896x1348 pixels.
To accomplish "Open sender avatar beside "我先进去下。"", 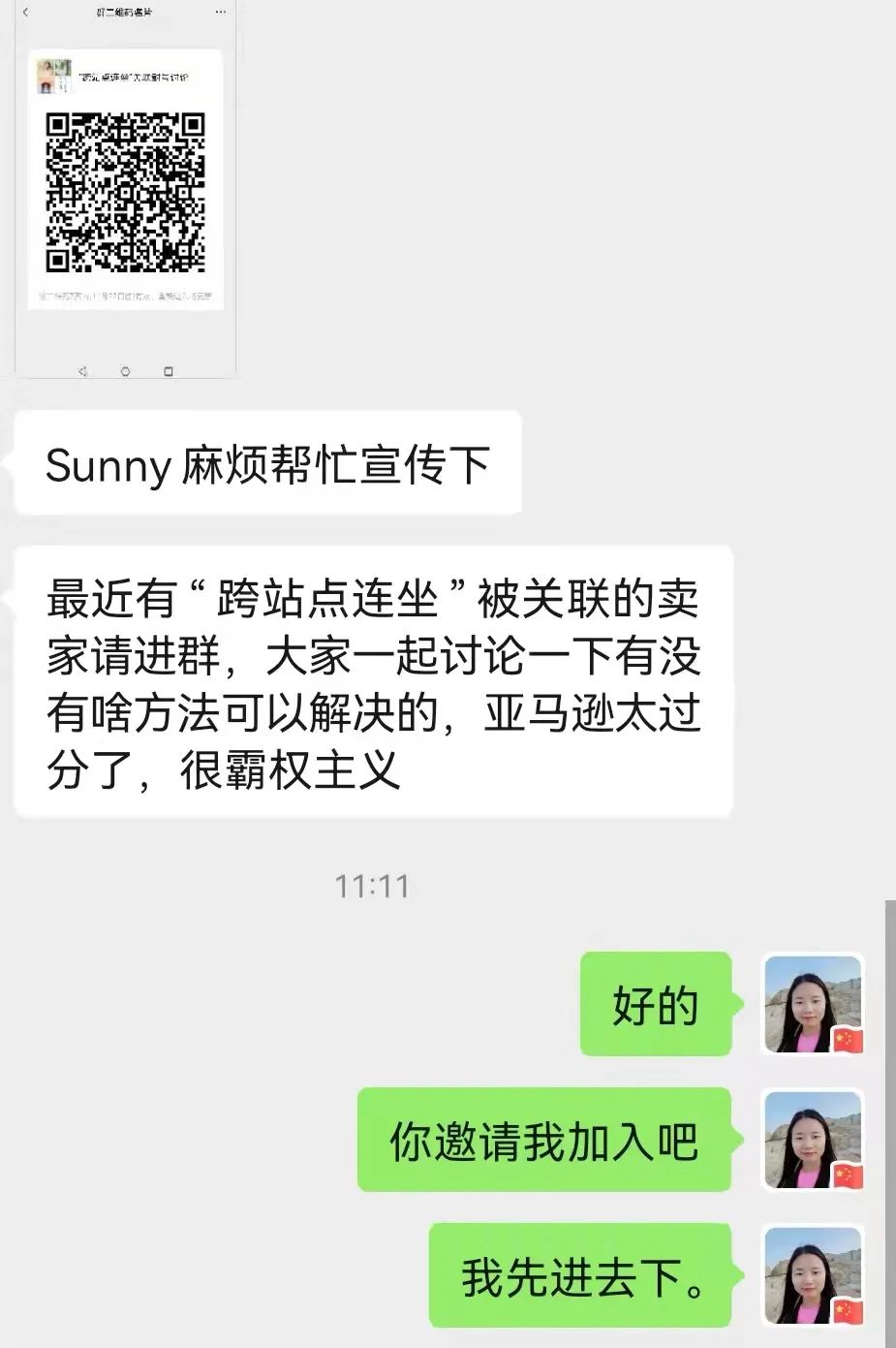I will point(813,1275).
